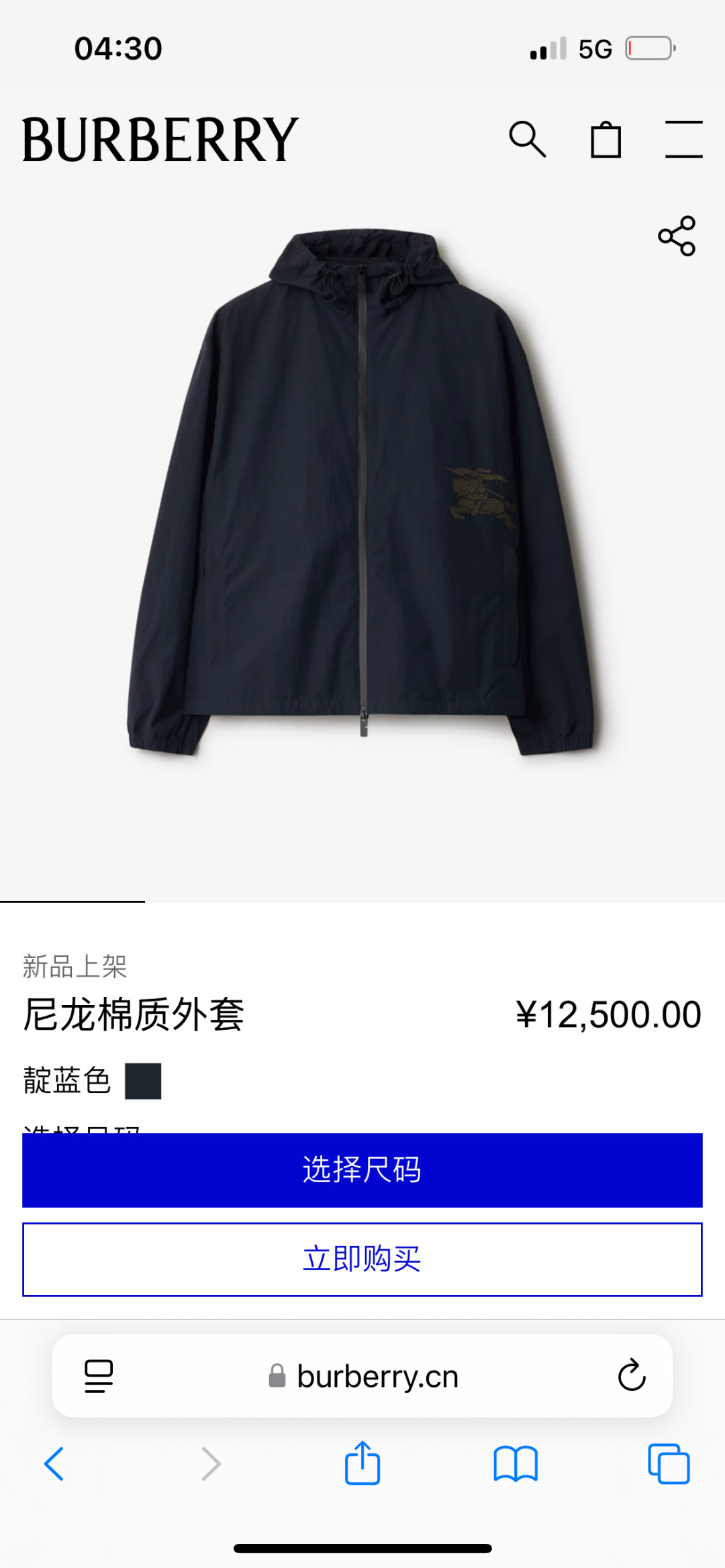Show all open Safari tabs
725x1568 pixels.
pos(669,1463)
